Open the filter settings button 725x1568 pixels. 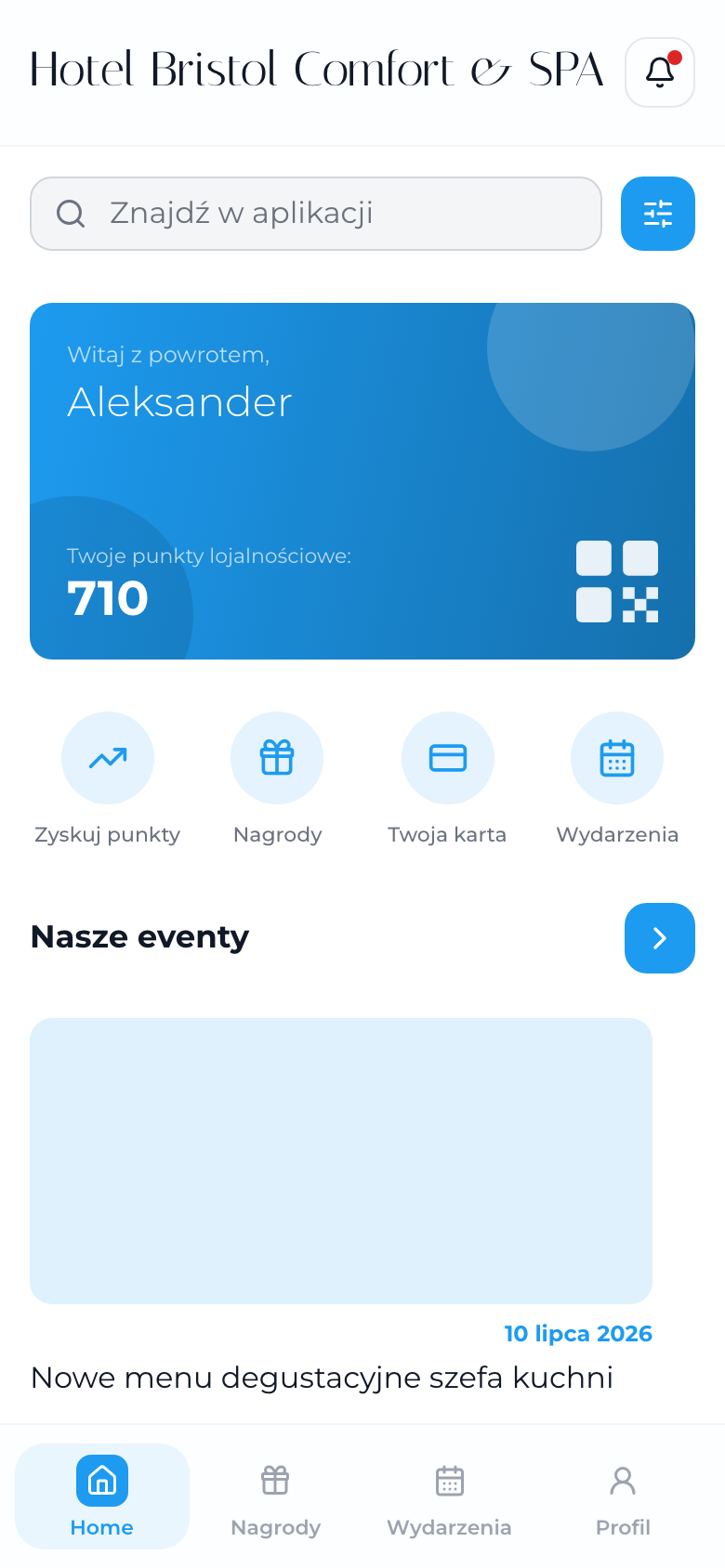(x=658, y=214)
